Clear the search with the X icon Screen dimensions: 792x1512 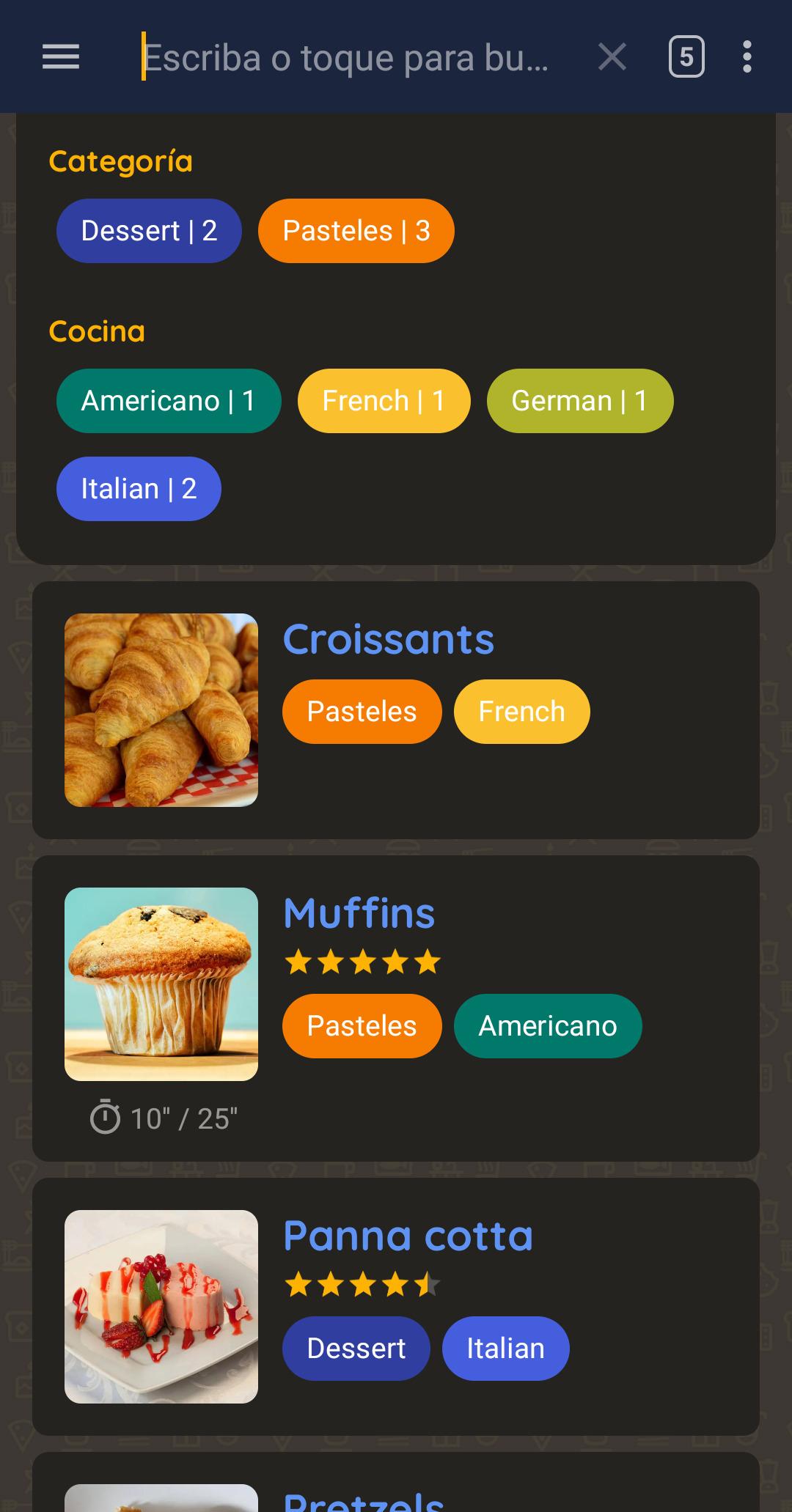(x=612, y=56)
